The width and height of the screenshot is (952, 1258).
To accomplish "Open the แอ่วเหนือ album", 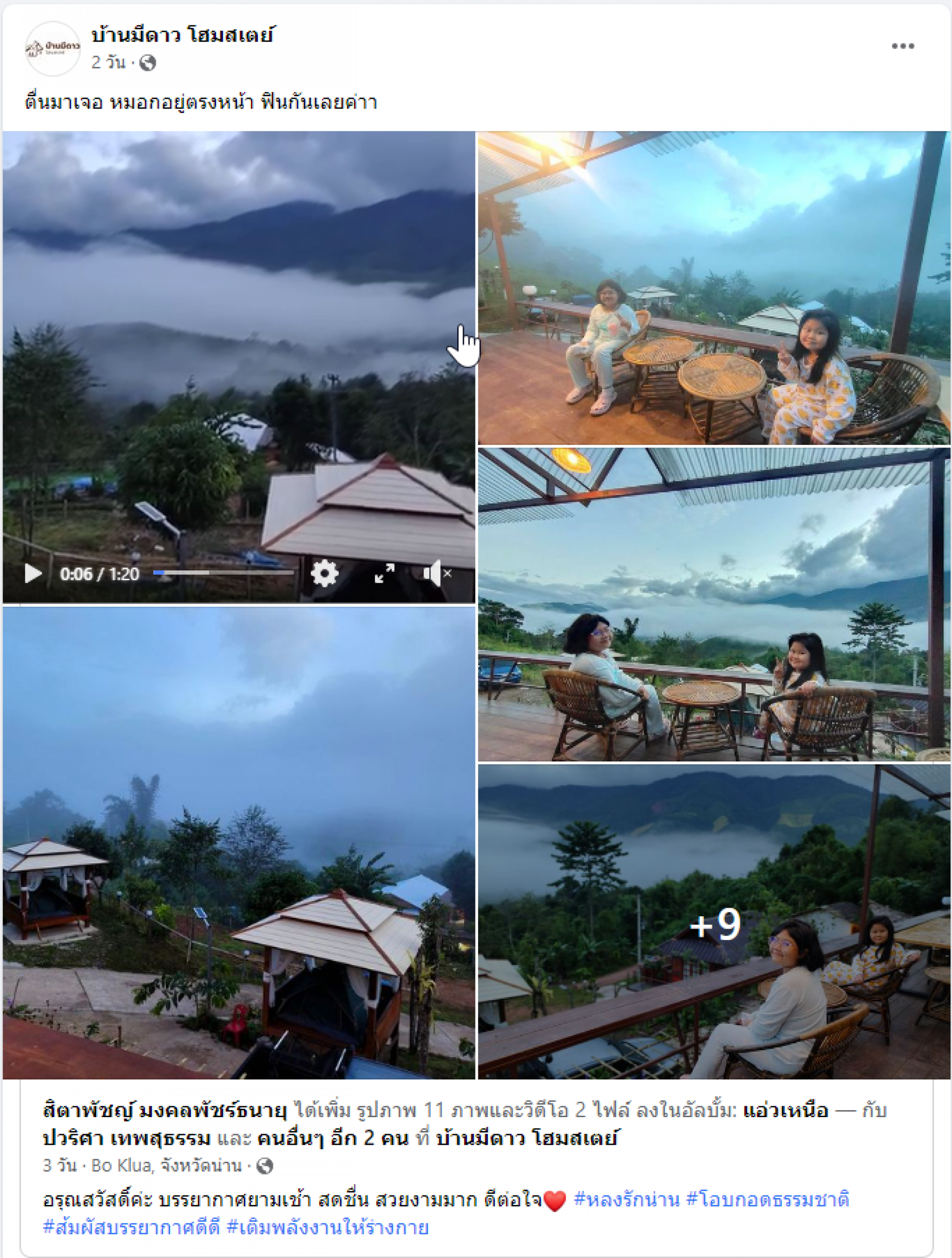I will (x=785, y=1110).
